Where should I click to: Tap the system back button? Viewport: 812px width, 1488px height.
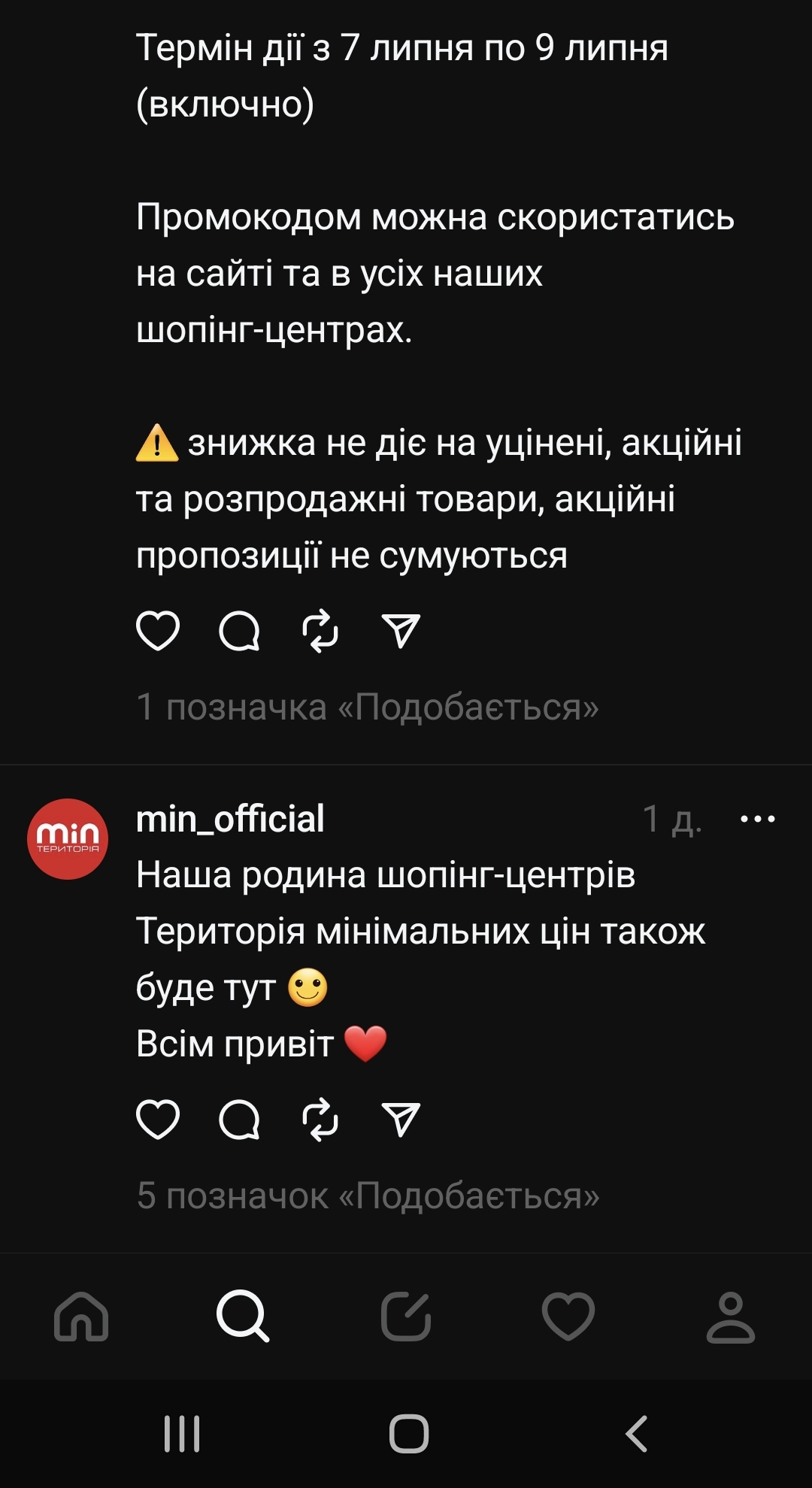(636, 1433)
